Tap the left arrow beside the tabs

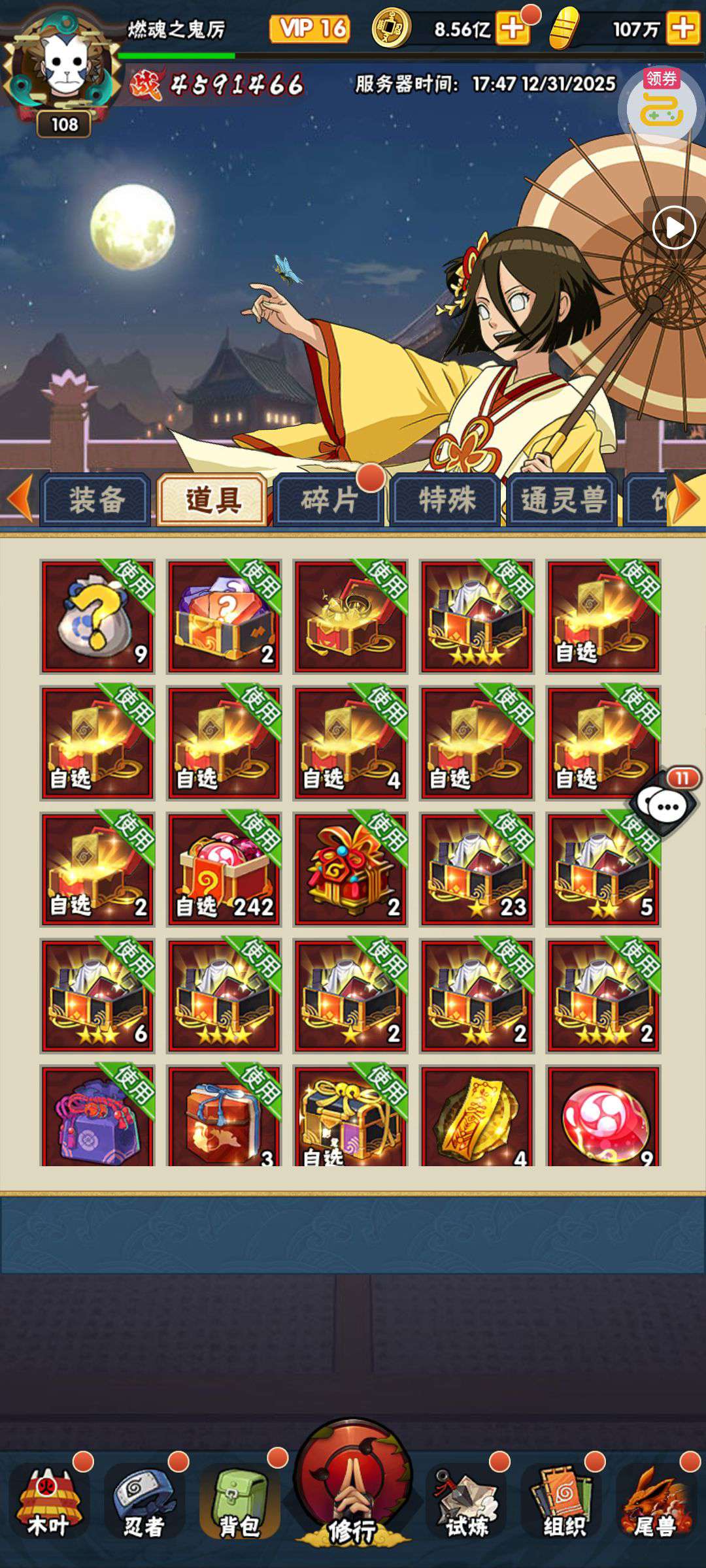tap(20, 499)
